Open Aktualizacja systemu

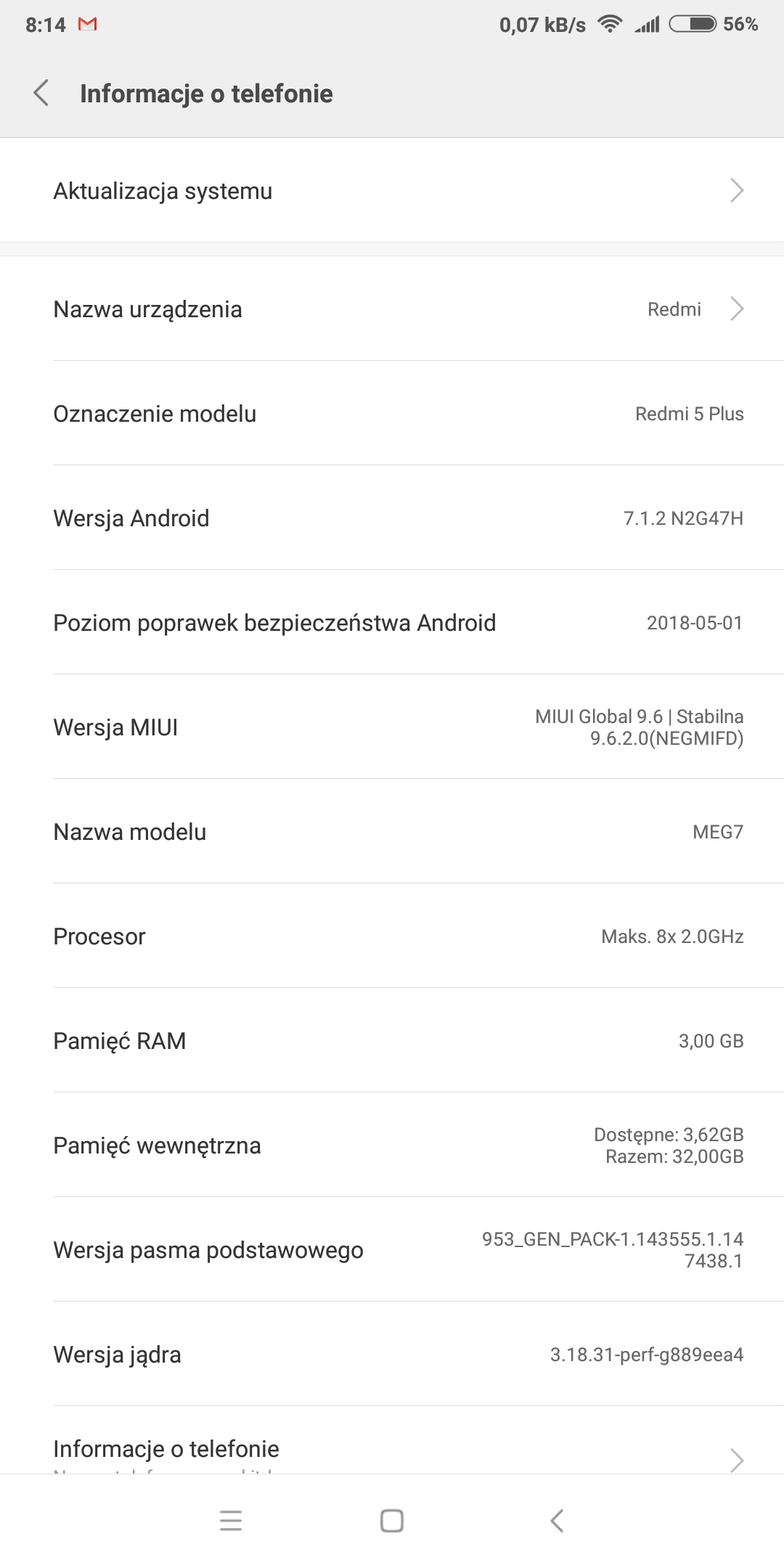[392, 191]
